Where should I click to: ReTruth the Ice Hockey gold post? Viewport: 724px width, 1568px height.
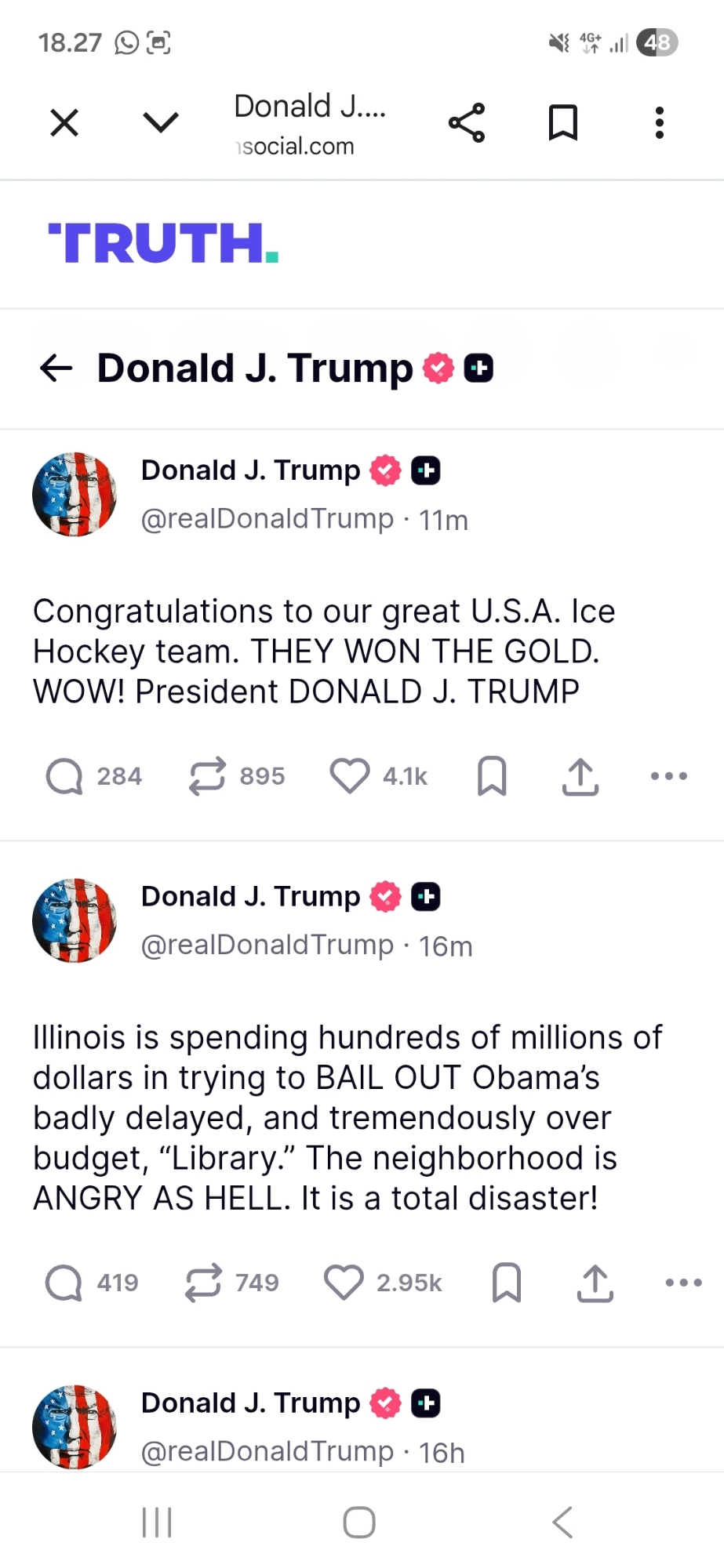coord(208,776)
